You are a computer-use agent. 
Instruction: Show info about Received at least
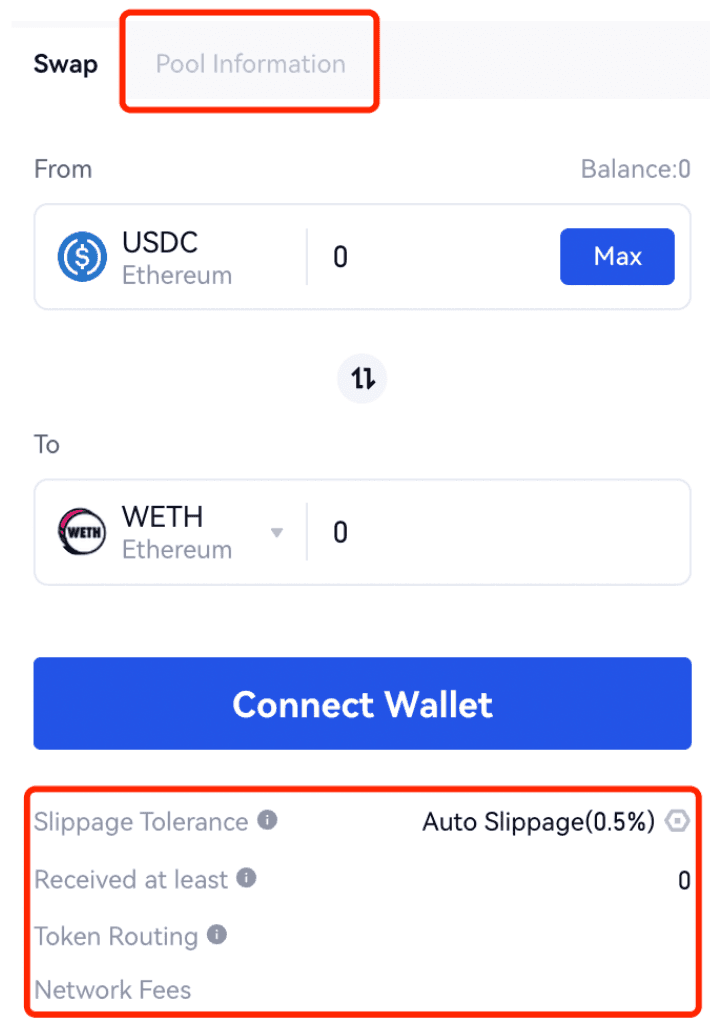point(246,879)
